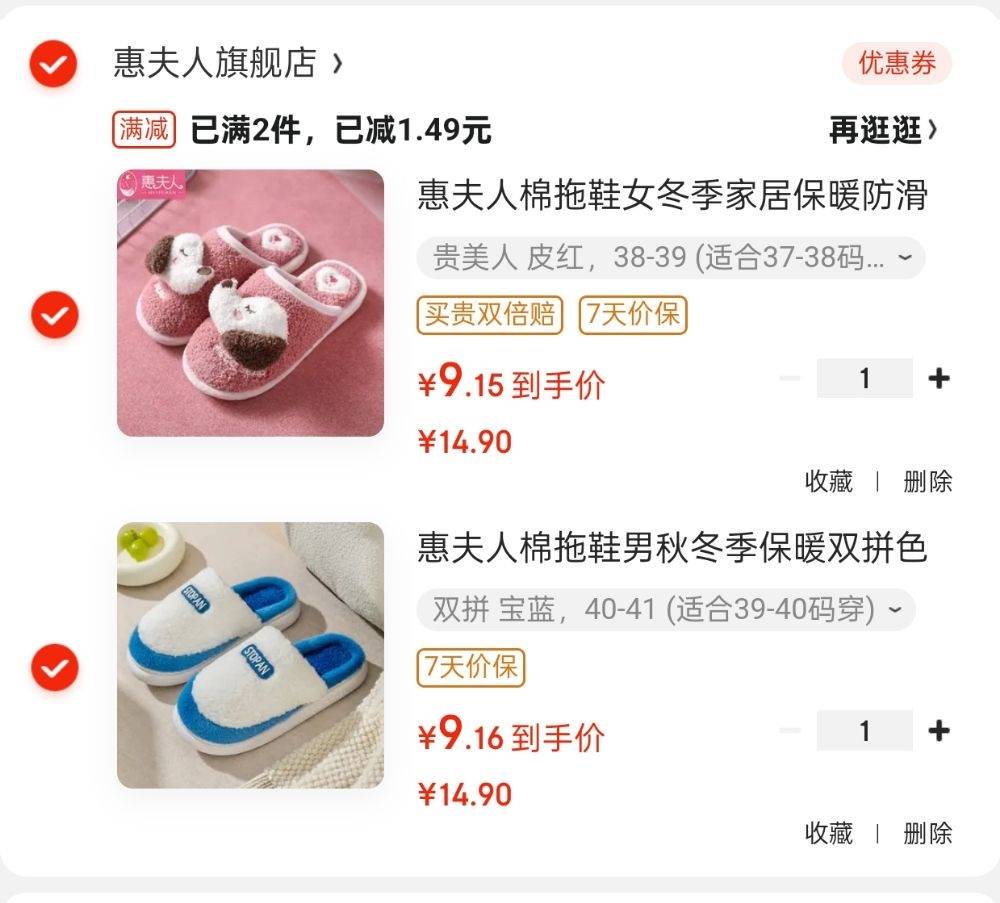Screen dimensions: 1000x903
Task: Open the pink women's slippers product image
Action: coord(250,303)
